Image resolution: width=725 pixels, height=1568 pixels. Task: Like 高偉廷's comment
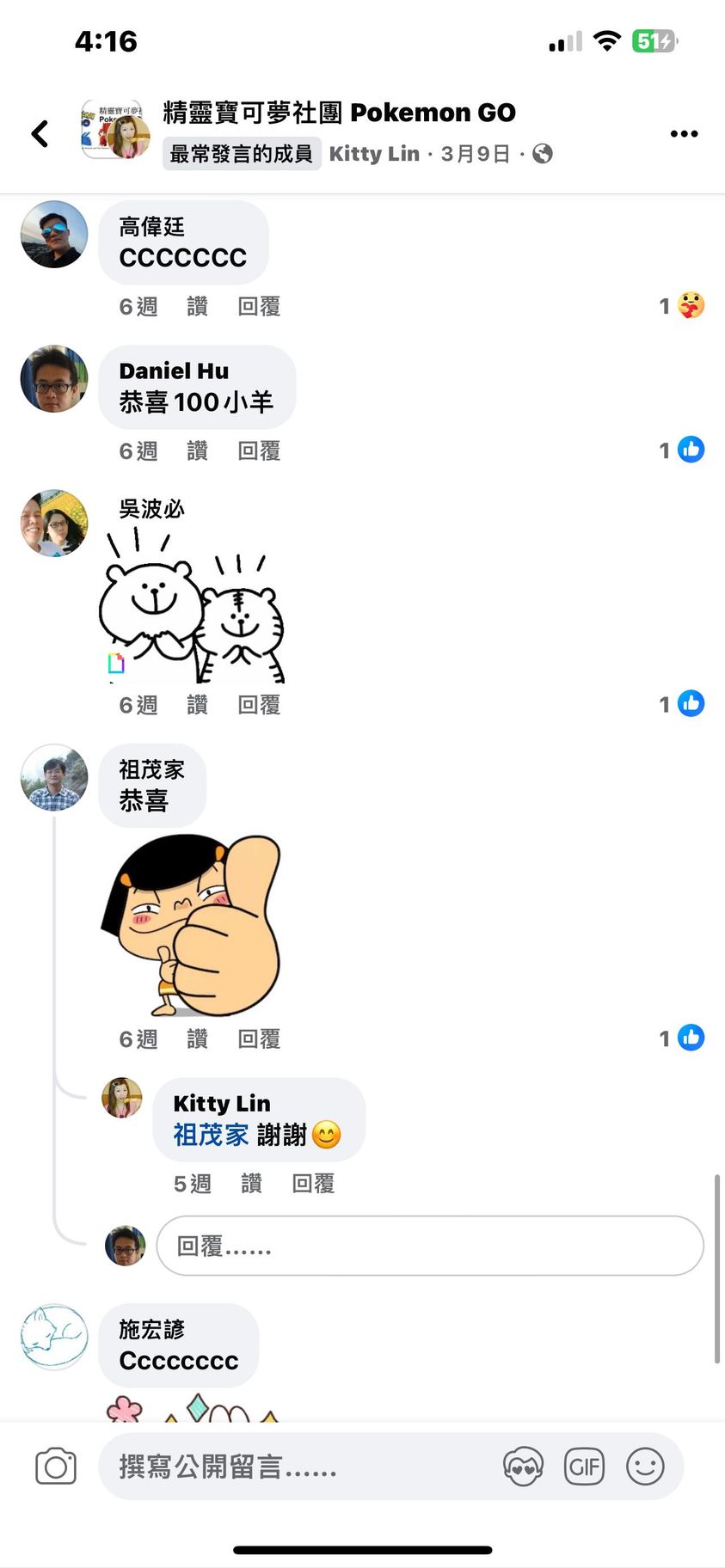[197, 307]
